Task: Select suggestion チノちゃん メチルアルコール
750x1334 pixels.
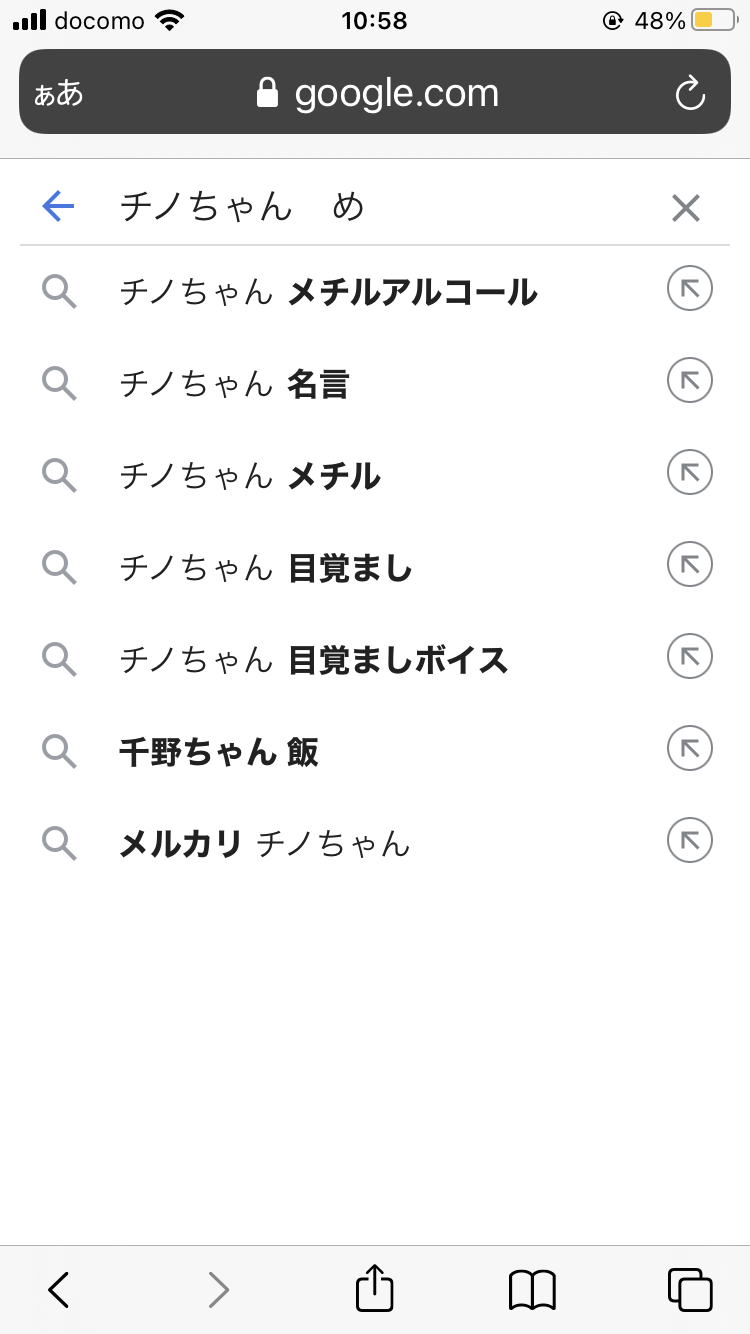Action: (x=328, y=293)
